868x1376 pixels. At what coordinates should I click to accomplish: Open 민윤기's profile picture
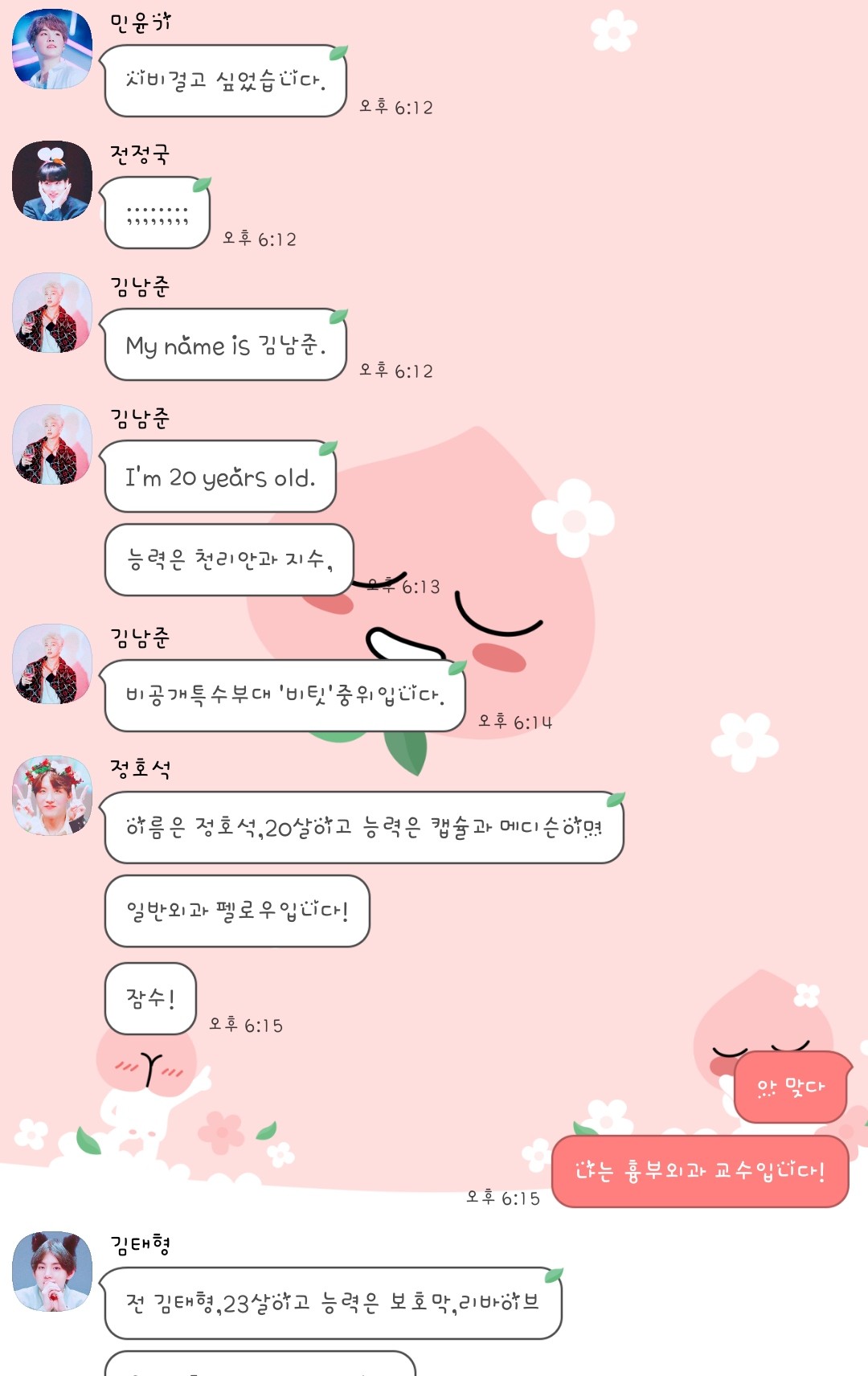tap(52, 49)
